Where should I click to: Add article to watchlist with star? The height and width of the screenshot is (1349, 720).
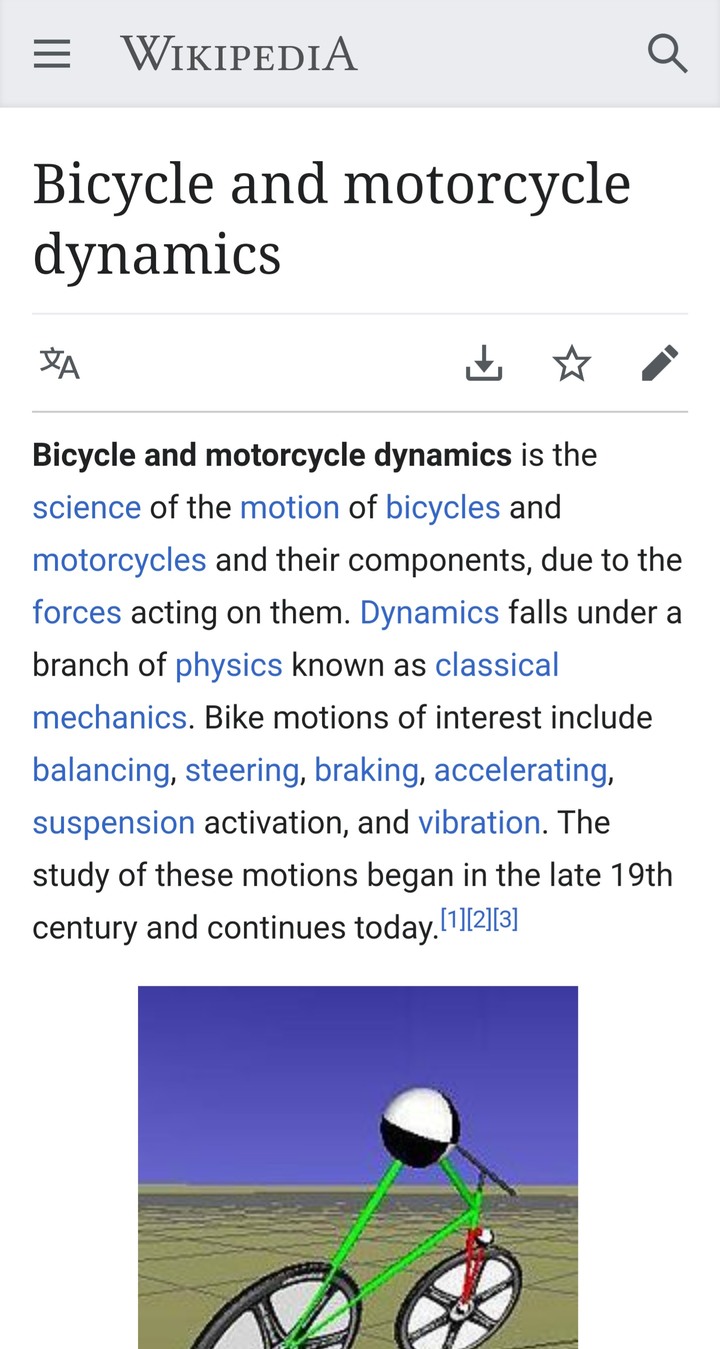tap(572, 363)
